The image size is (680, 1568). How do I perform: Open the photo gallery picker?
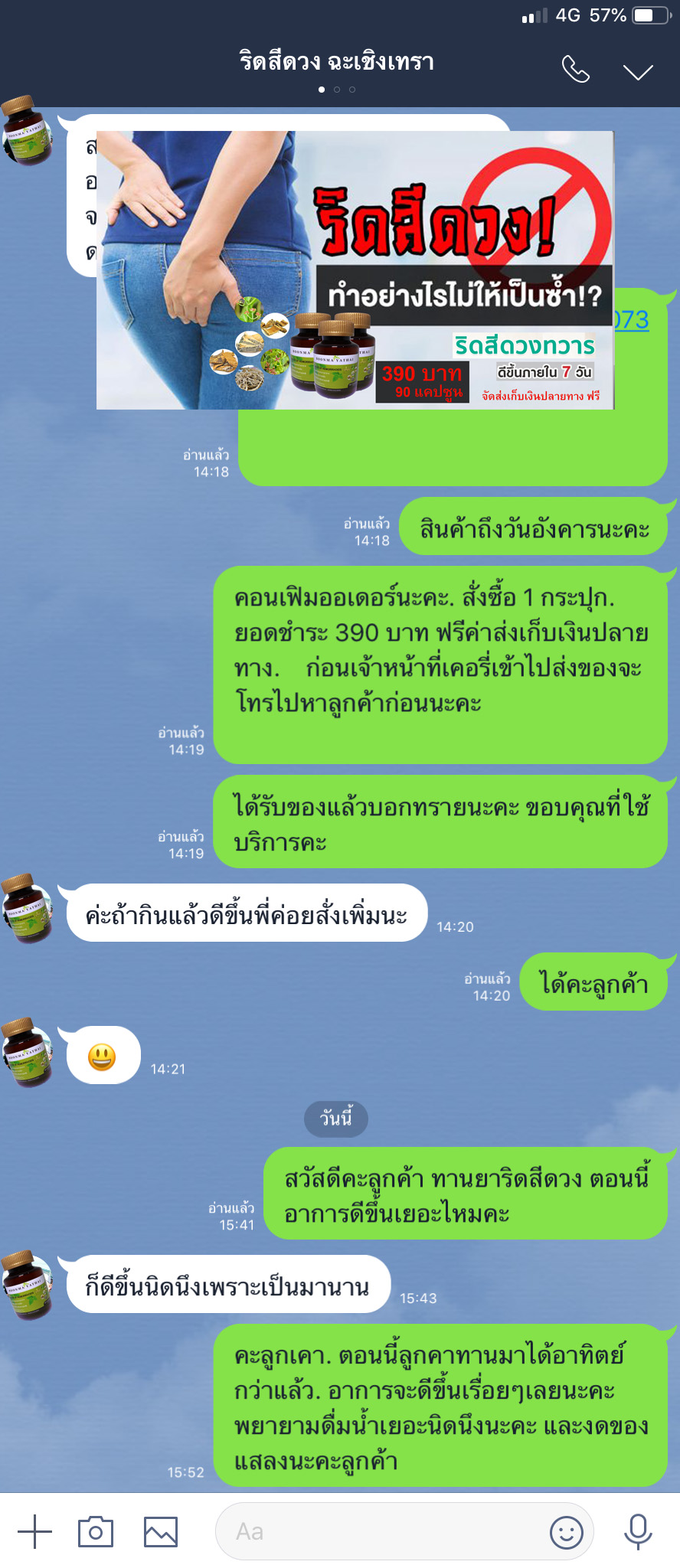click(x=161, y=1530)
